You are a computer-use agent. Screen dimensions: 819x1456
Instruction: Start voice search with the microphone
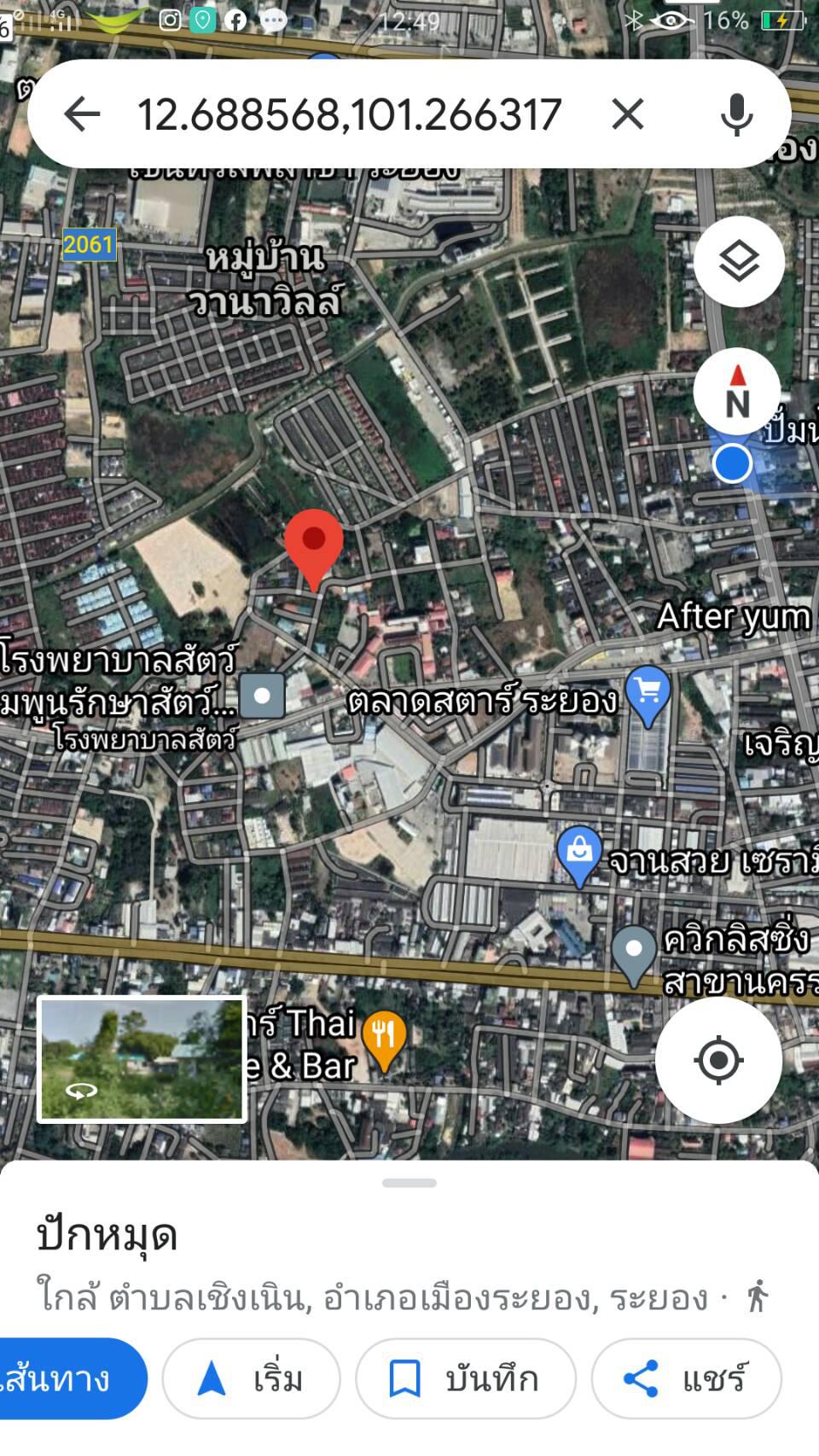[736, 114]
